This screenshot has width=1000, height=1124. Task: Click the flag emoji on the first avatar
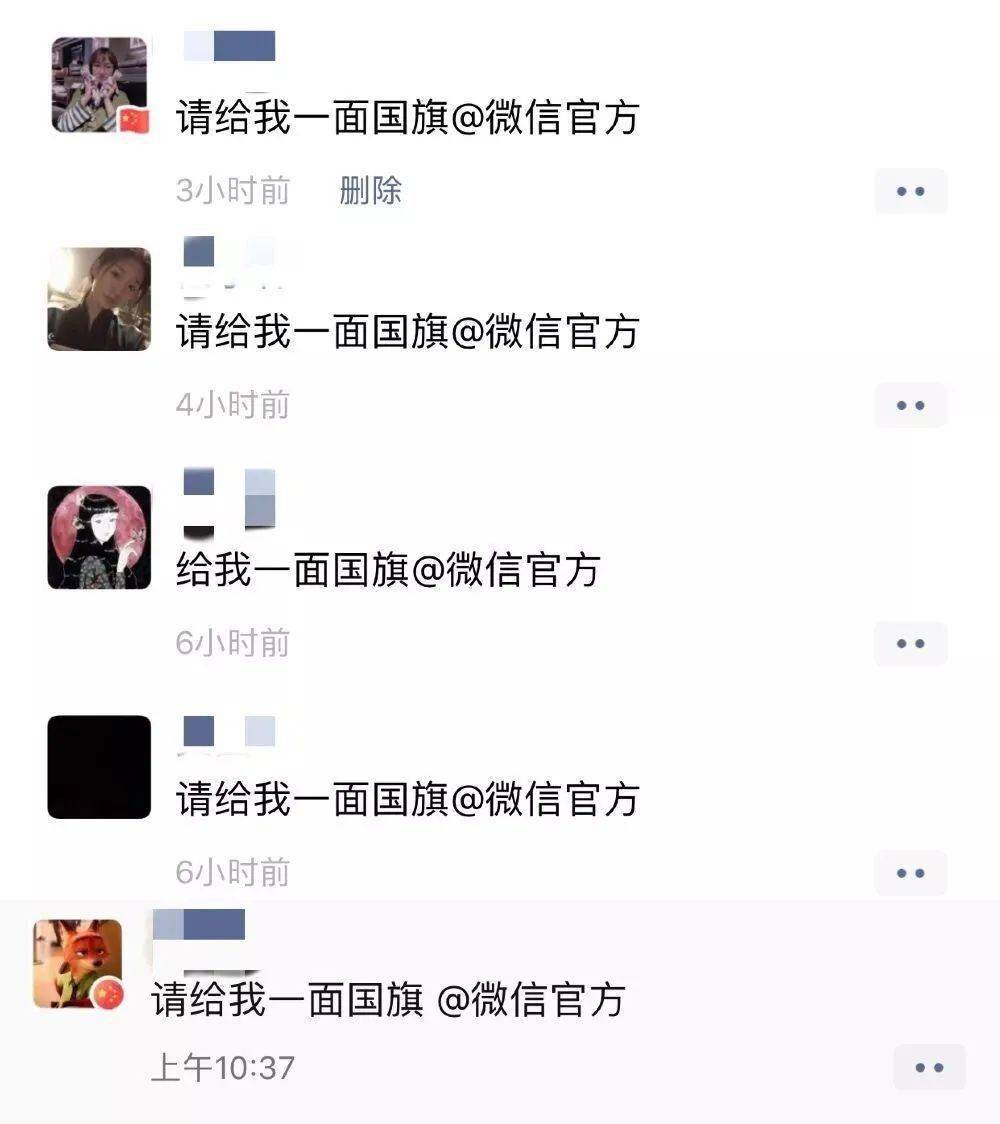pos(134,120)
